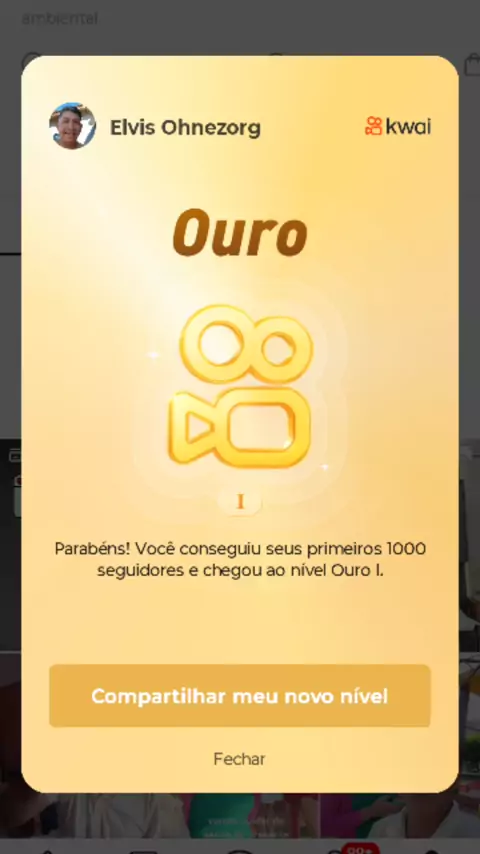This screenshot has height=854, width=480.
Task: Share my new Ouro level
Action: click(240, 696)
